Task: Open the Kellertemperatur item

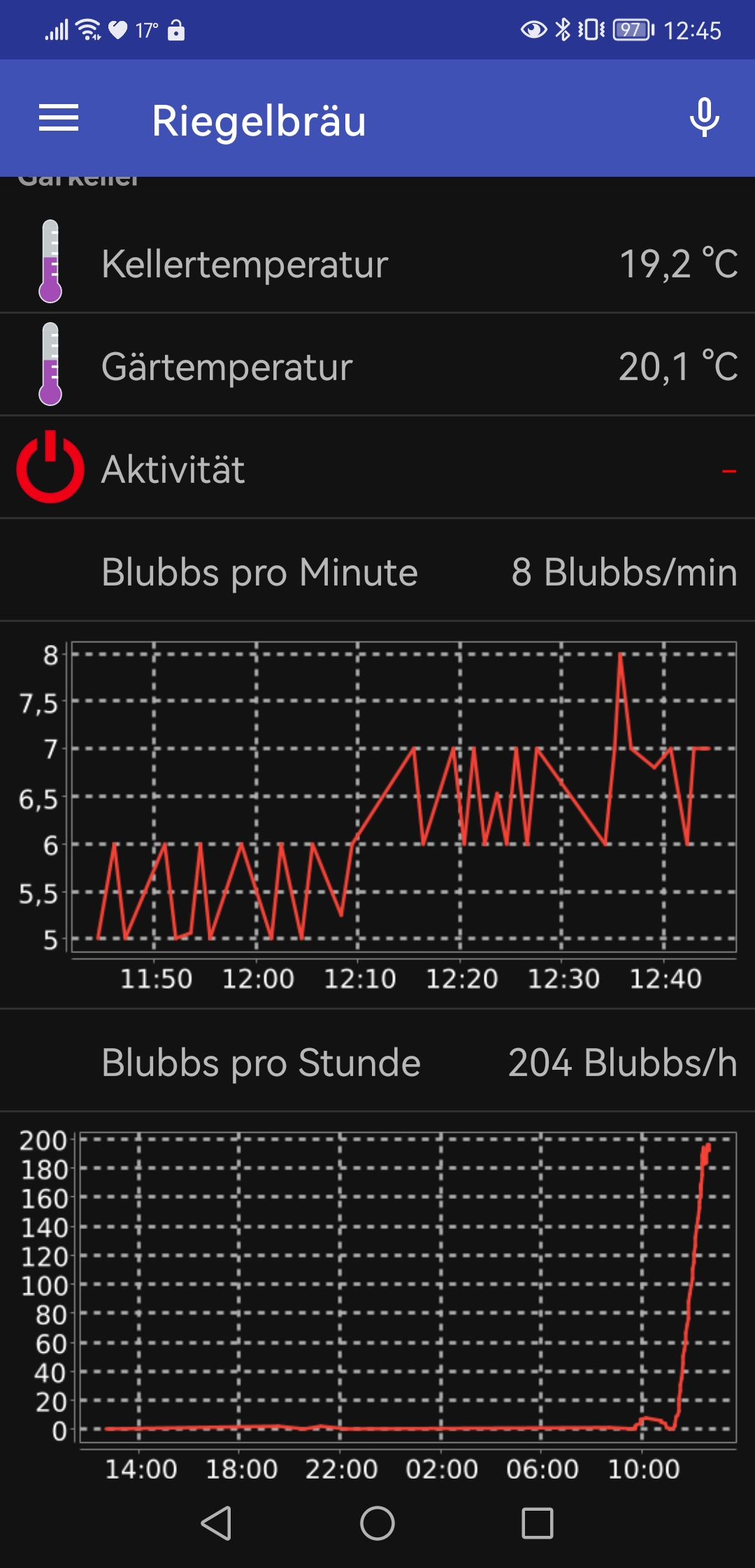Action: click(x=377, y=263)
